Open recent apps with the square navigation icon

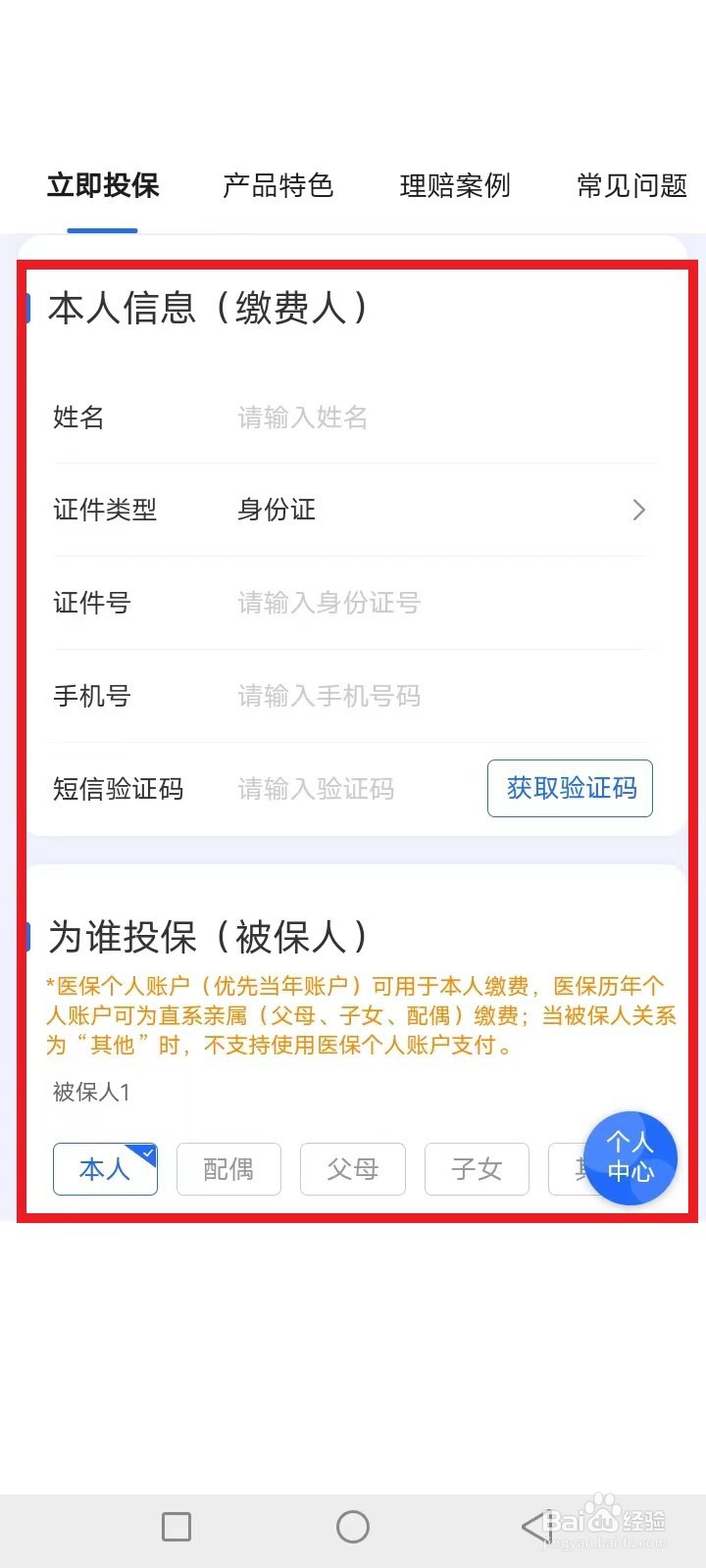point(176,1526)
